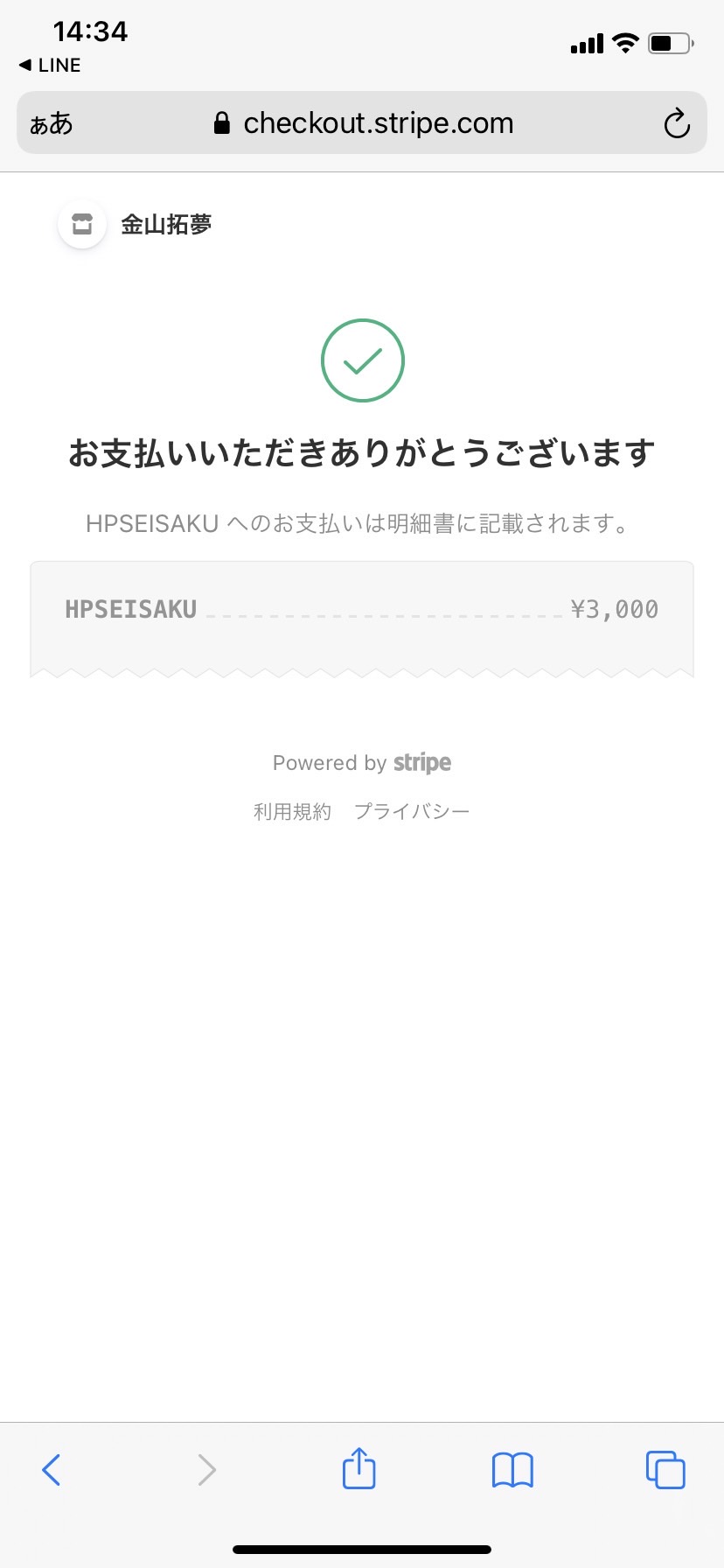Open the reader text size menu
Viewport: 724px width, 1568px height.
[x=52, y=124]
